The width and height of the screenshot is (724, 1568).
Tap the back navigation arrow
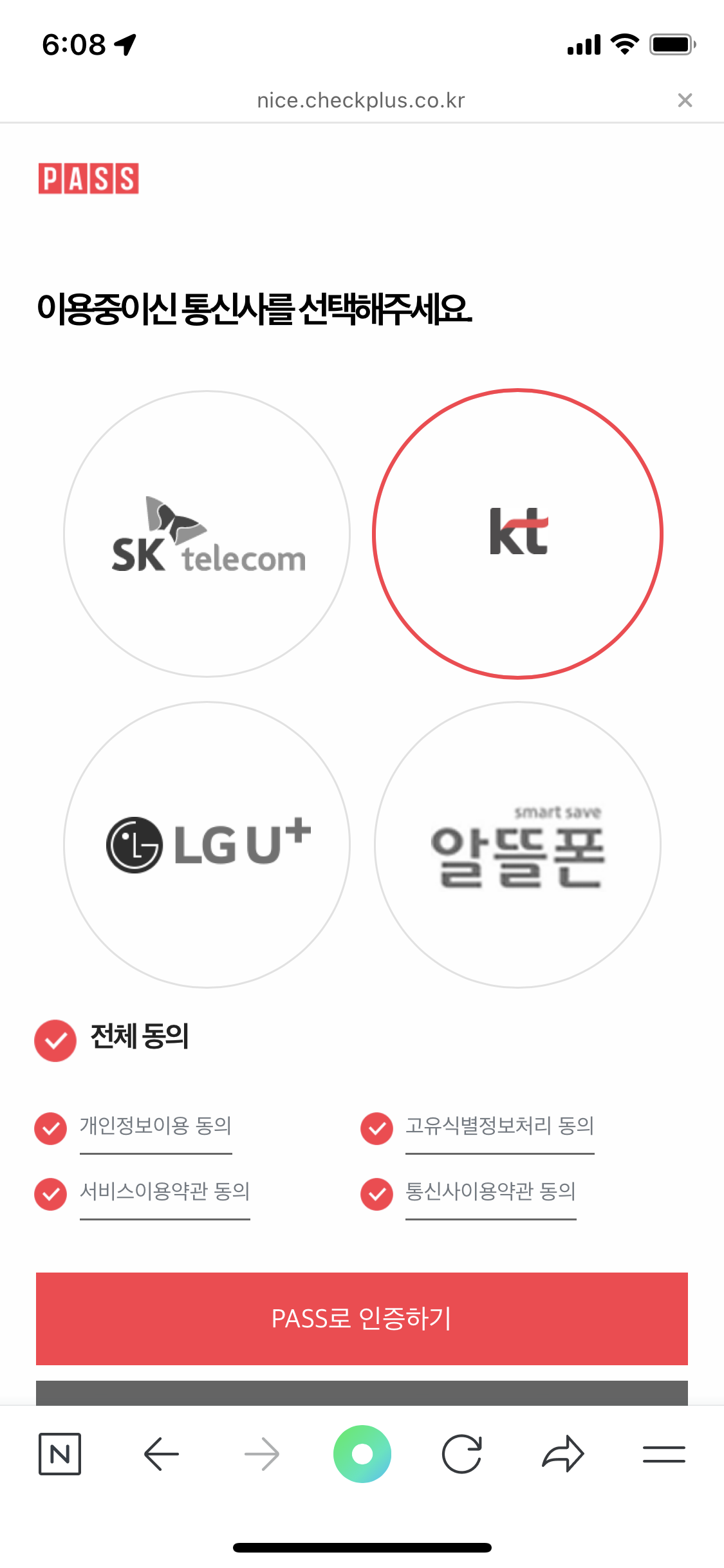161,1453
